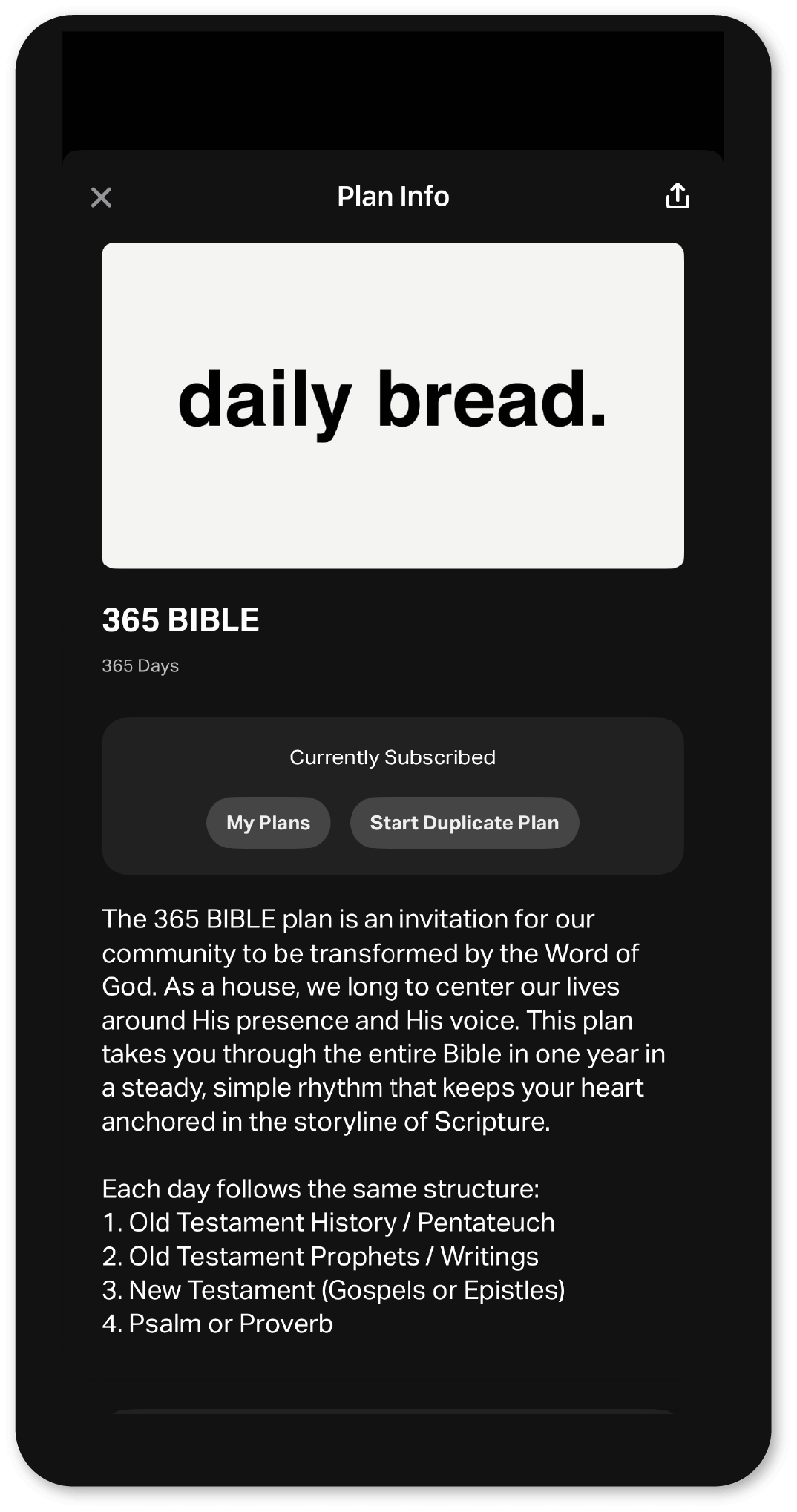797x1512 pixels.
Task: Tap the Old Testament History list item
Action: pyautogui.click(x=327, y=1223)
